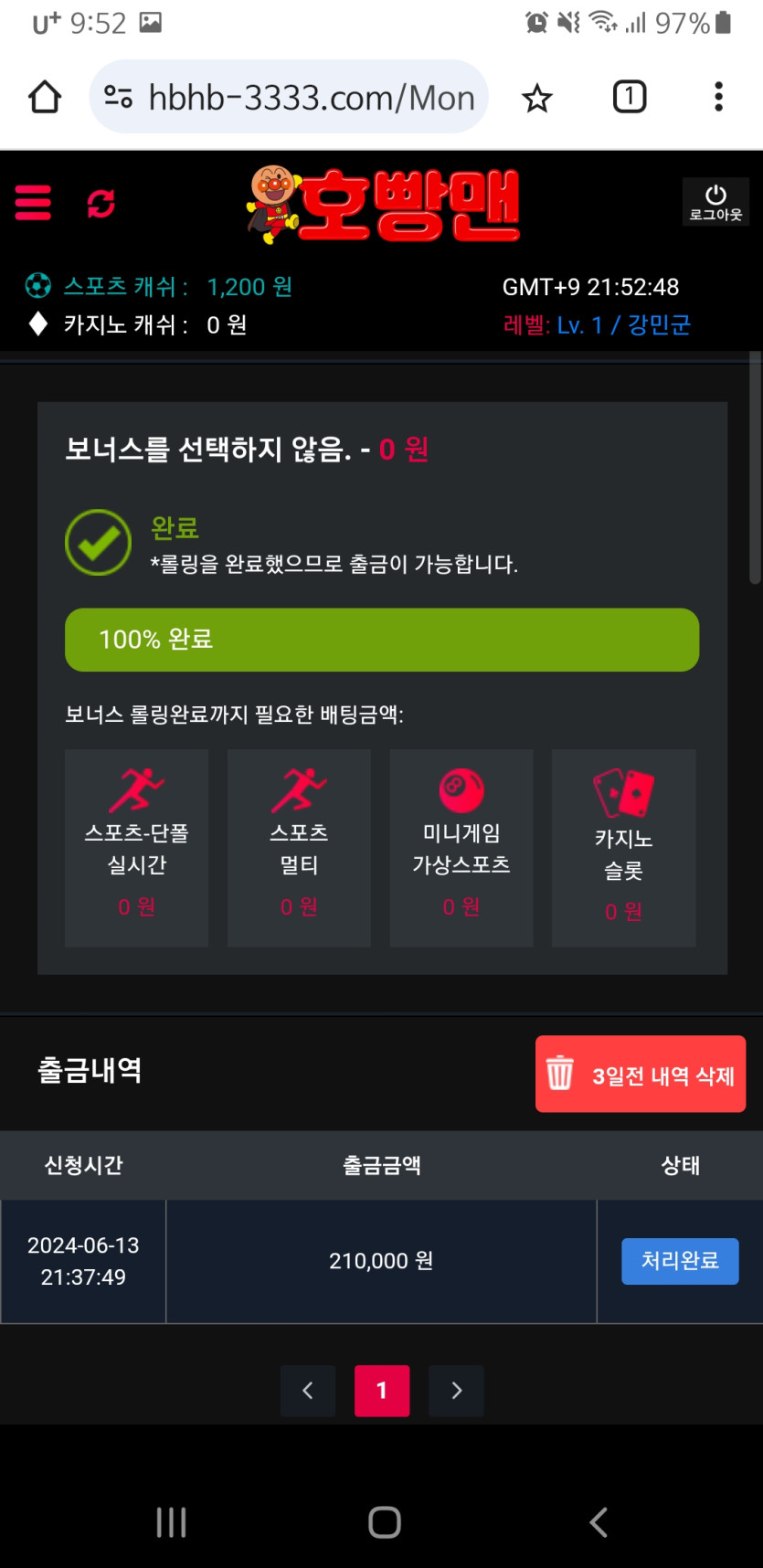This screenshot has width=763, height=1568.
Task: Select page 1 in pagination
Action: 382,1391
